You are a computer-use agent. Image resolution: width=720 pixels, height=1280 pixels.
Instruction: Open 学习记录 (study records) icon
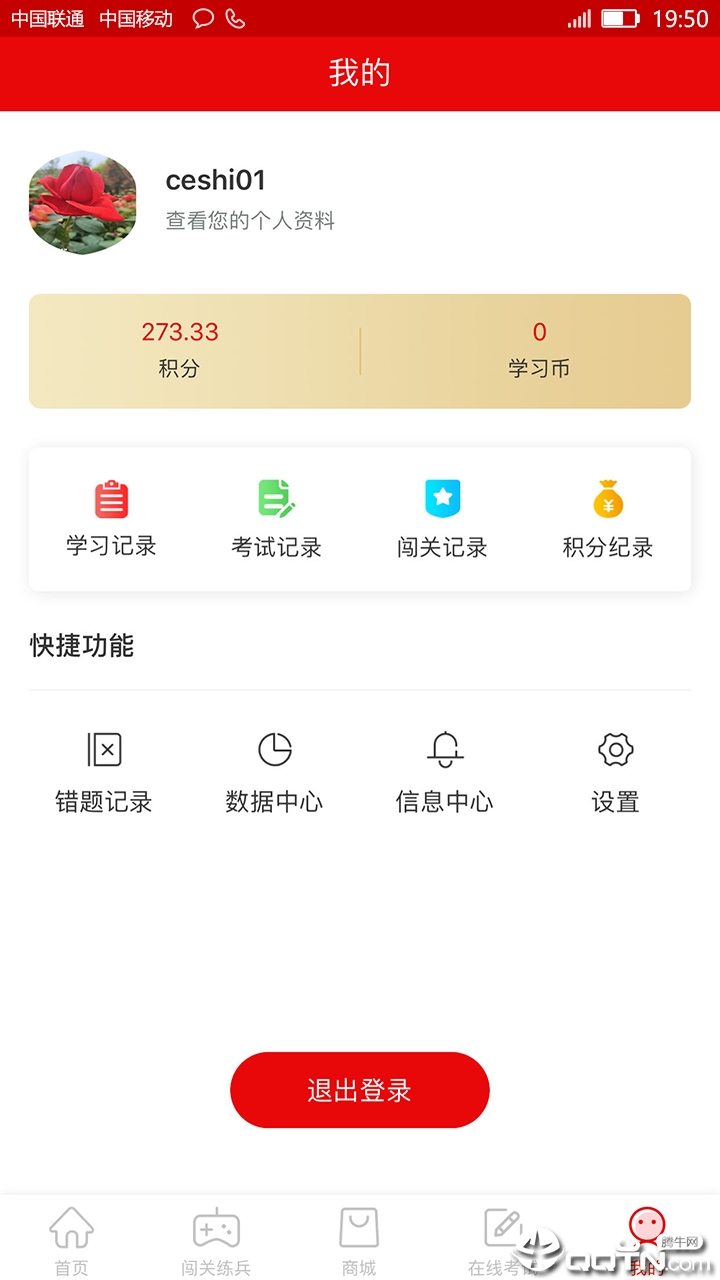(x=110, y=518)
